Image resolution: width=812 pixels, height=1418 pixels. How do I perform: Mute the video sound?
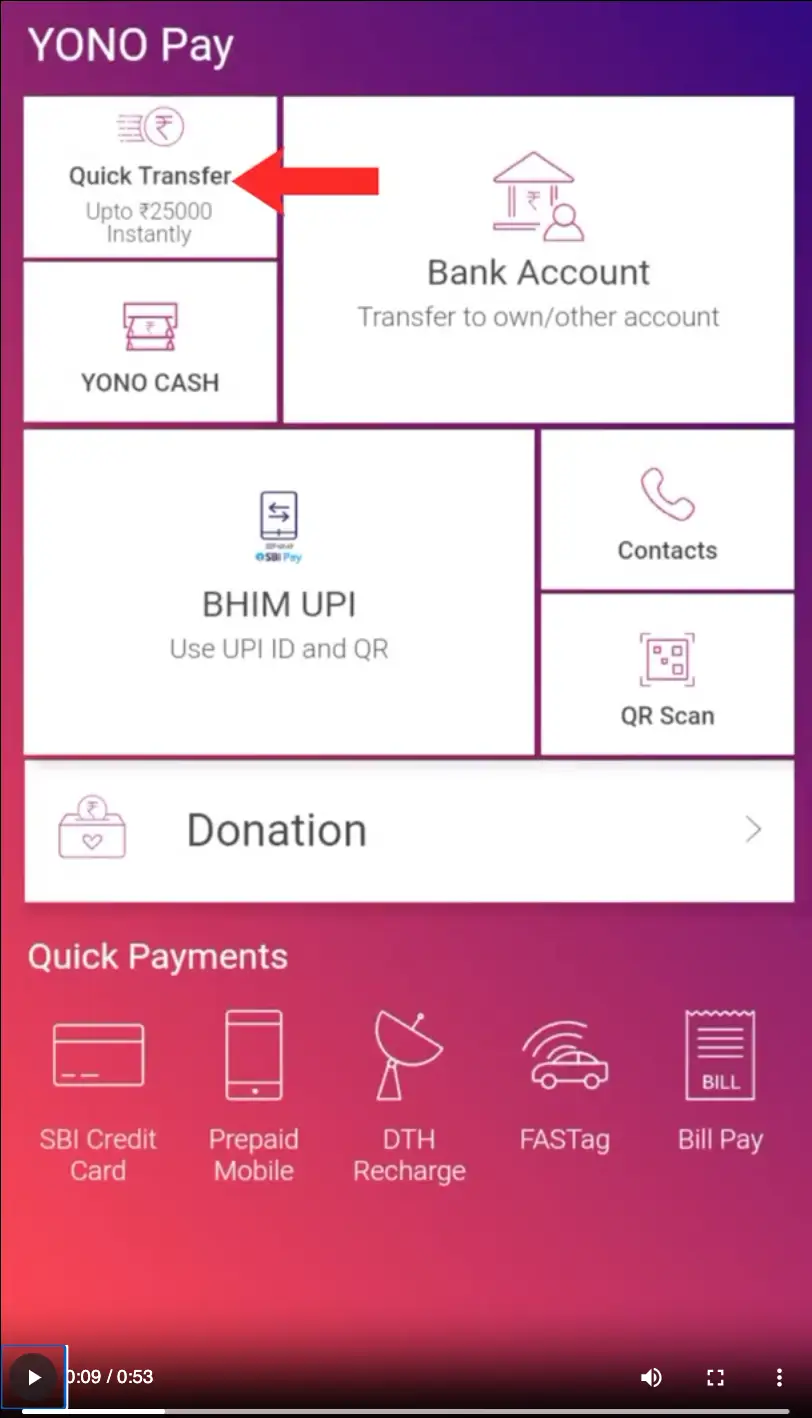pyautogui.click(x=651, y=1377)
